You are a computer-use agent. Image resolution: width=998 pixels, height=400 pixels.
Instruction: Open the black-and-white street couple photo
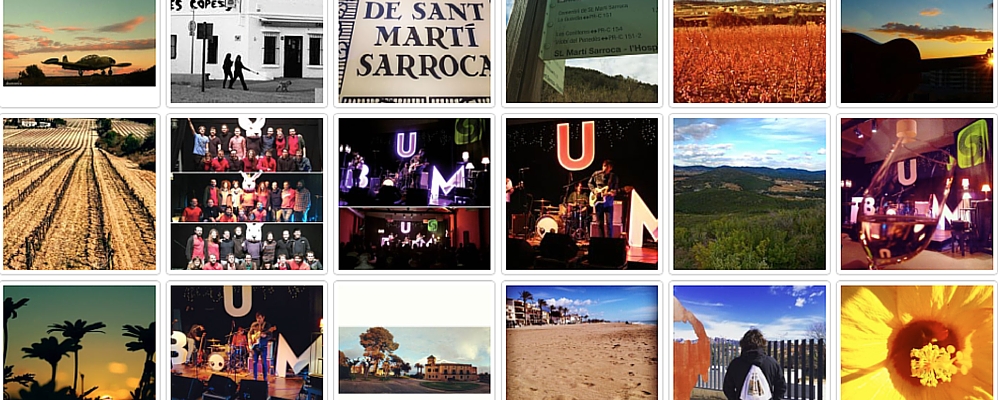pos(247,50)
